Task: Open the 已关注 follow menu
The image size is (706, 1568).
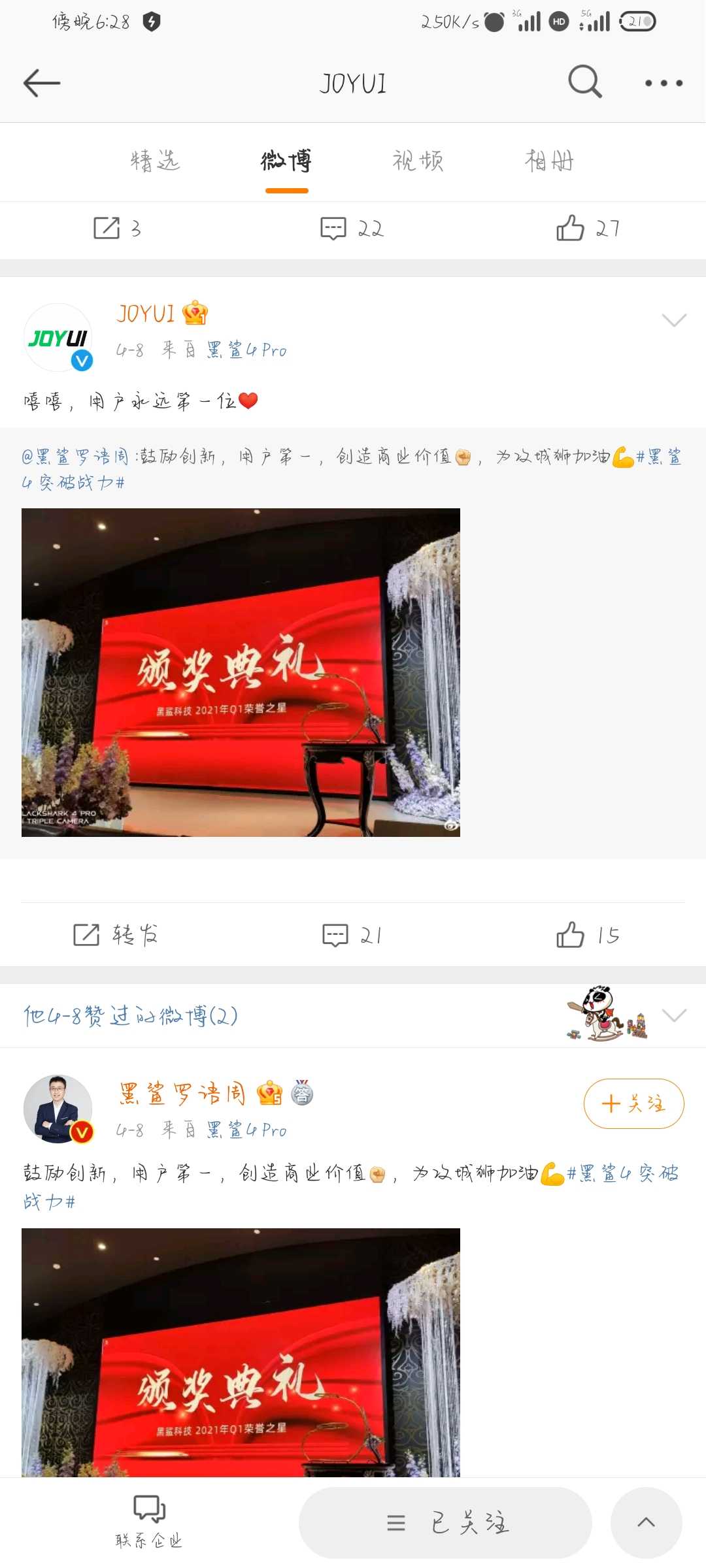Action: [x=446, y=1523]
